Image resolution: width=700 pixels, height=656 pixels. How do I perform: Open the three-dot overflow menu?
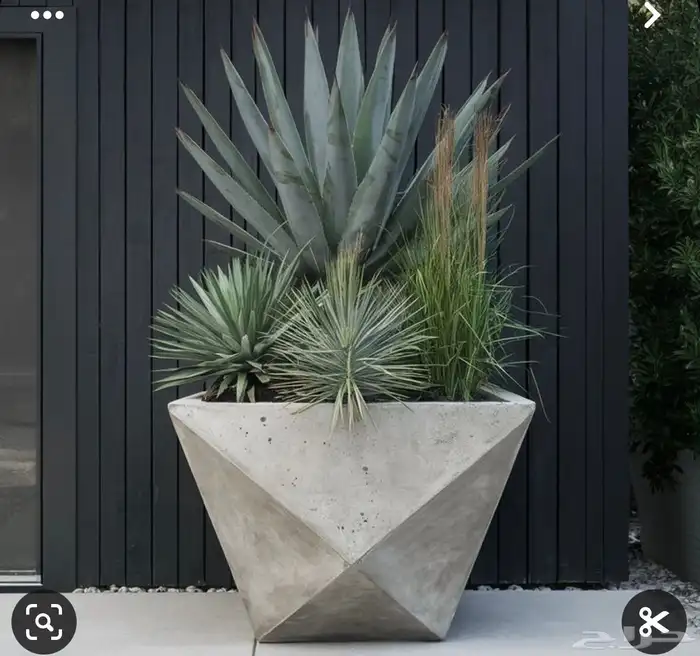47,15
